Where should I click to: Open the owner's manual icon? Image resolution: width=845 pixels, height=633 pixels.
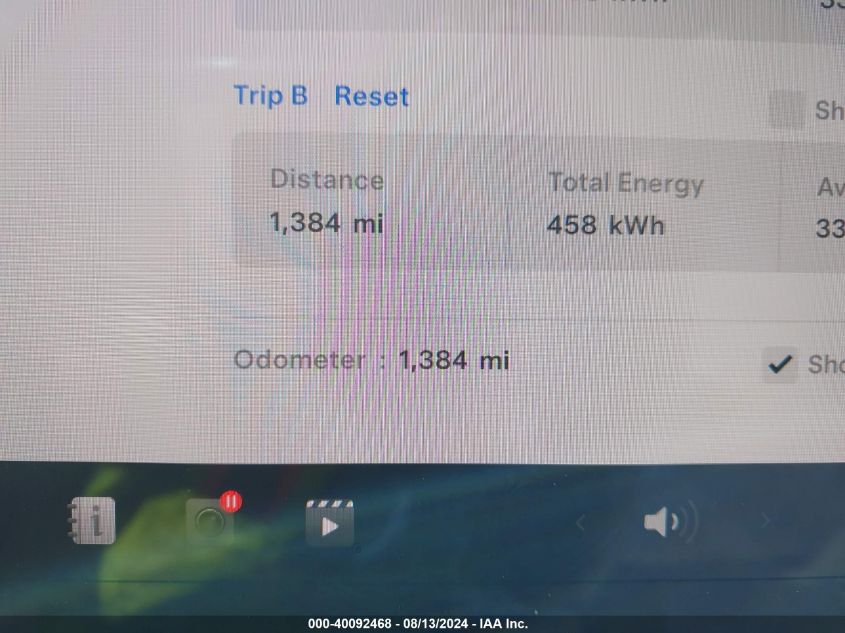pos(91,521)
